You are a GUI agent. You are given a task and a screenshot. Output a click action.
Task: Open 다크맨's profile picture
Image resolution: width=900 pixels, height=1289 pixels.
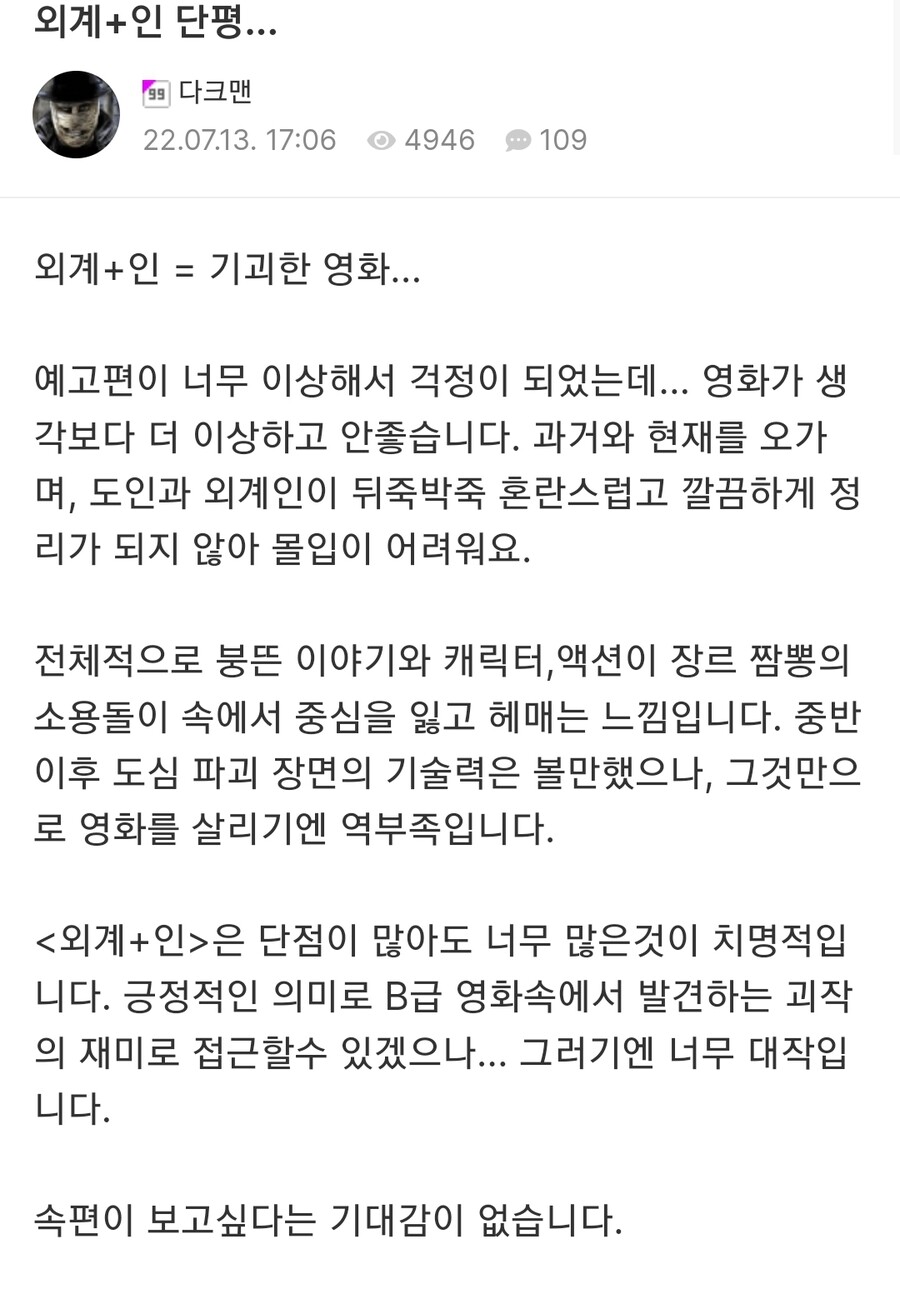(x=76, y=114)
